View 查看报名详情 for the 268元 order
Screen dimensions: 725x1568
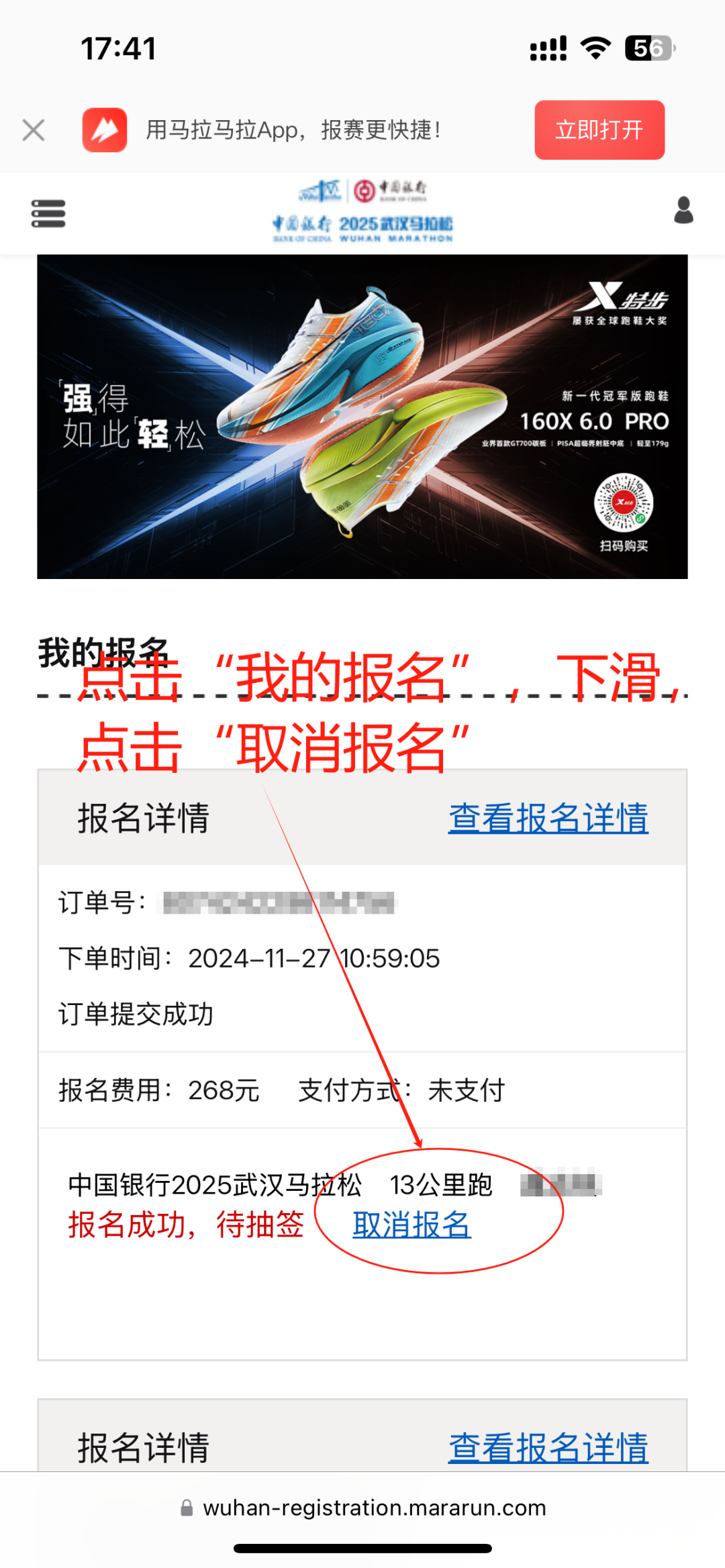pyautogui.click(x=548, y=818)
